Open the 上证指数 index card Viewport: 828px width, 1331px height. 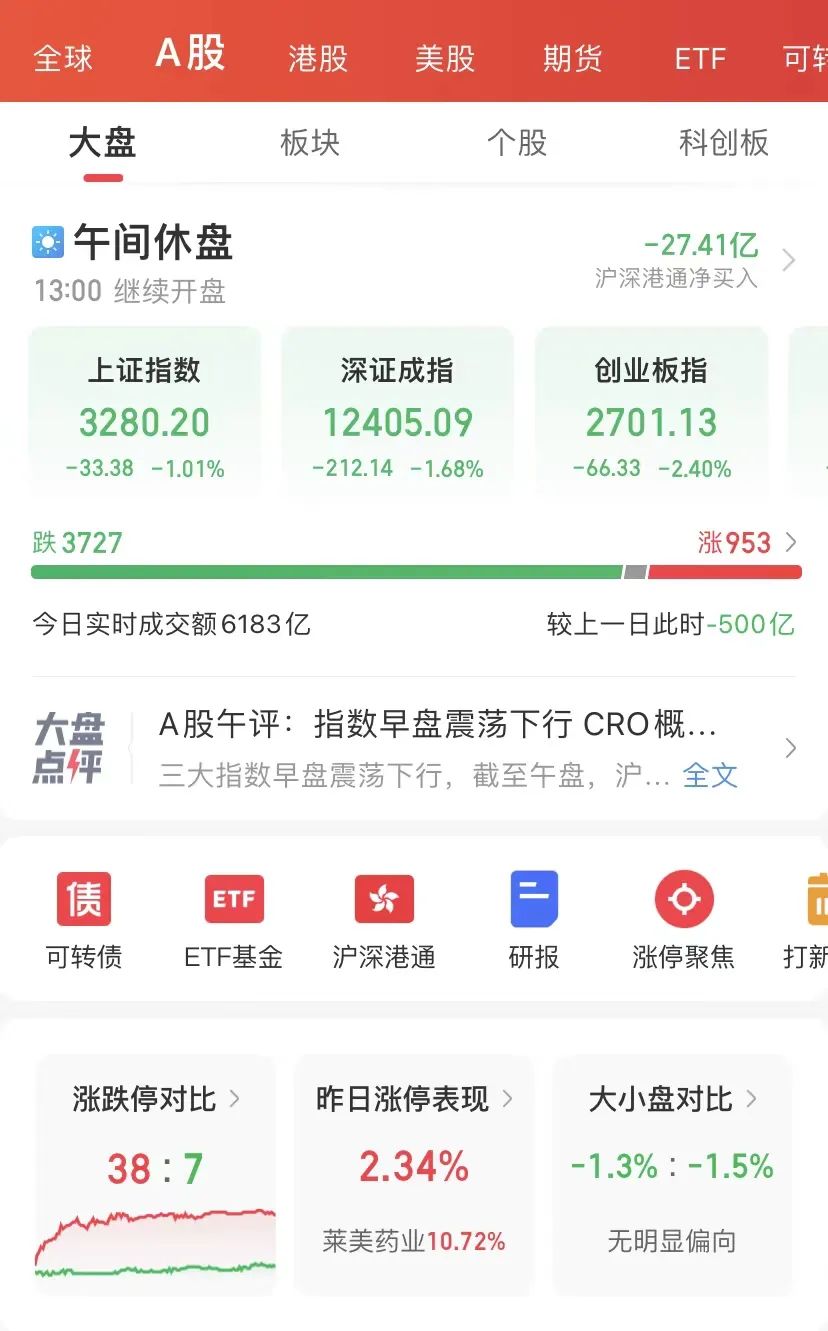(145, 415)
